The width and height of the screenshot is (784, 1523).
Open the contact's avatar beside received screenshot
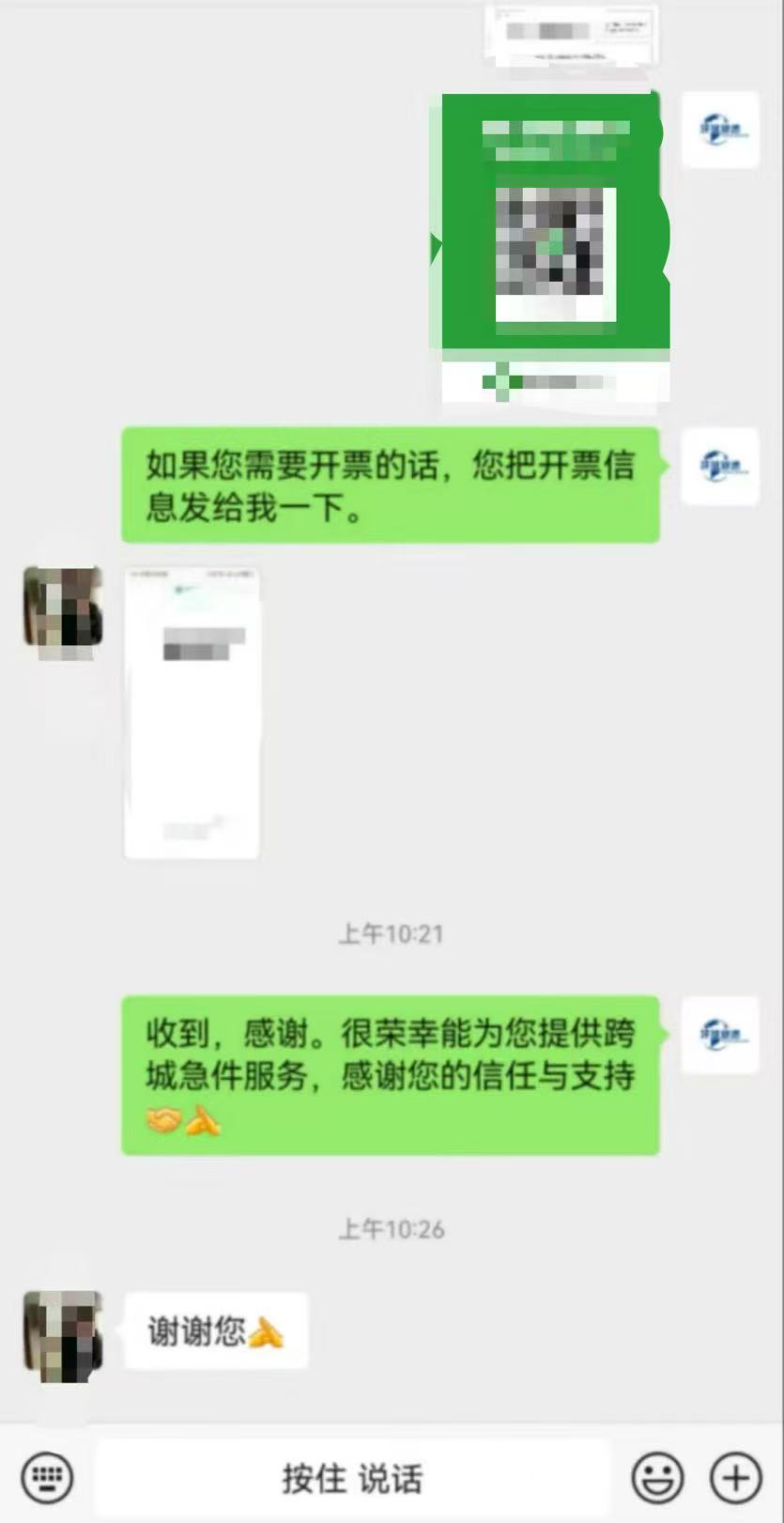point(63,612)
